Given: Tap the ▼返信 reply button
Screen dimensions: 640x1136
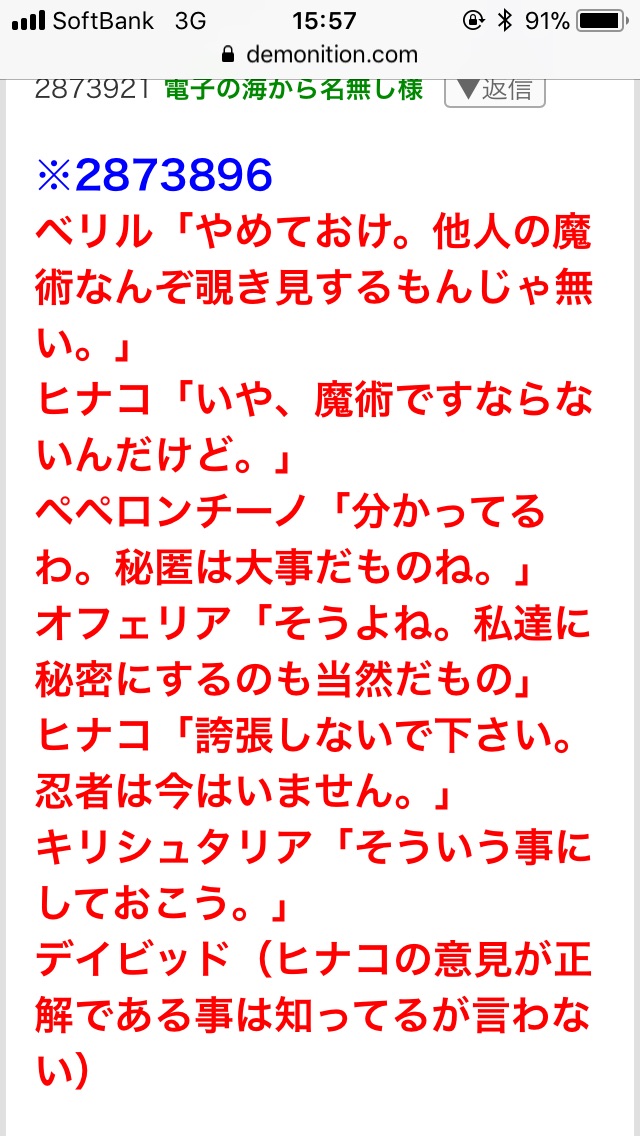Looking at the screenshot, I should tap(495, 89).
